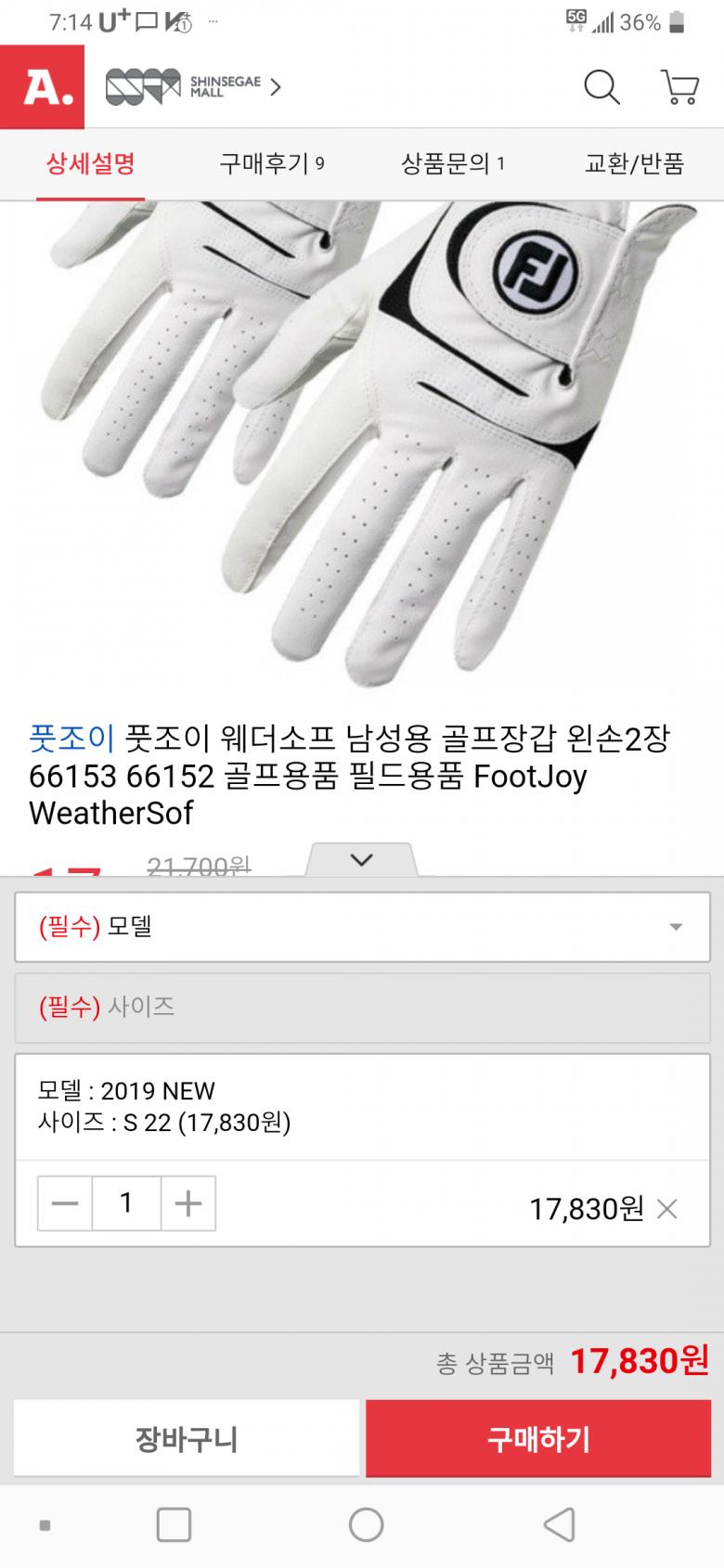
Task: Add item to 장바구니
Action: tap(187, 1438)
